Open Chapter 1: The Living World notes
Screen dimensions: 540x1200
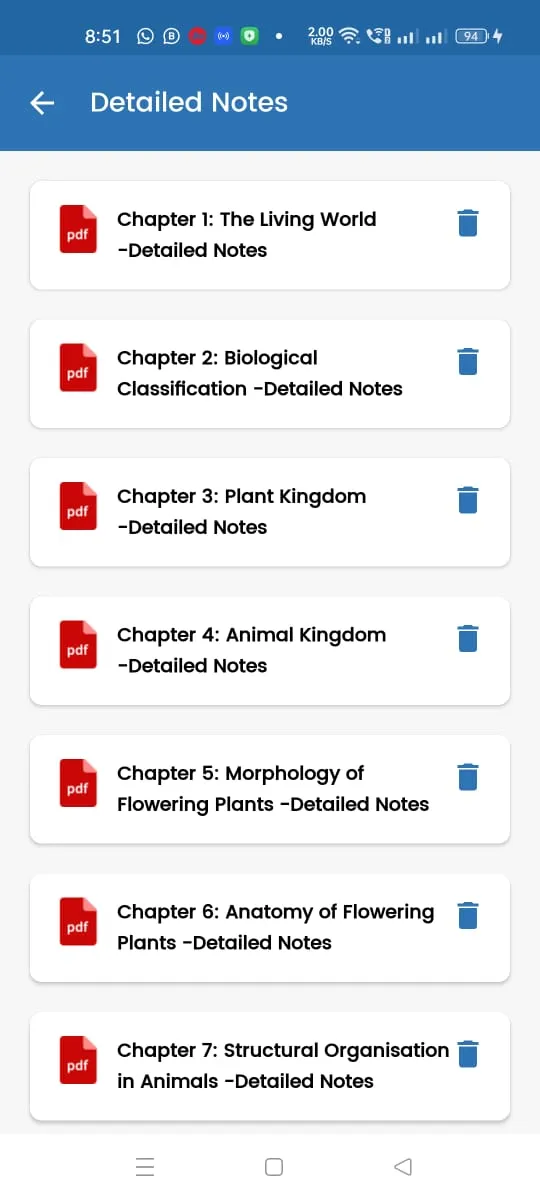(270, 235)
